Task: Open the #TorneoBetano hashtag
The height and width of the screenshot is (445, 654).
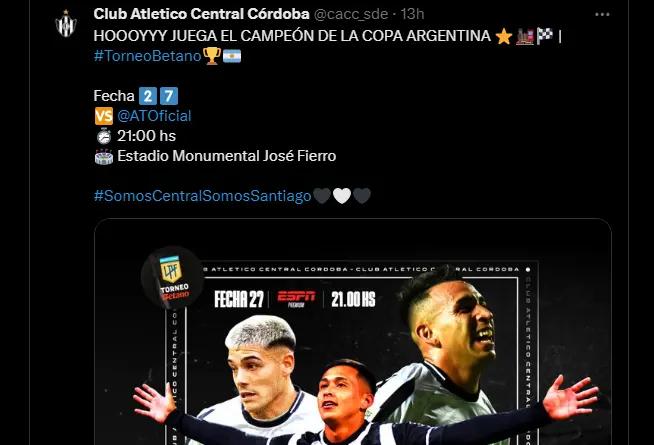Action: click(147, 56)
